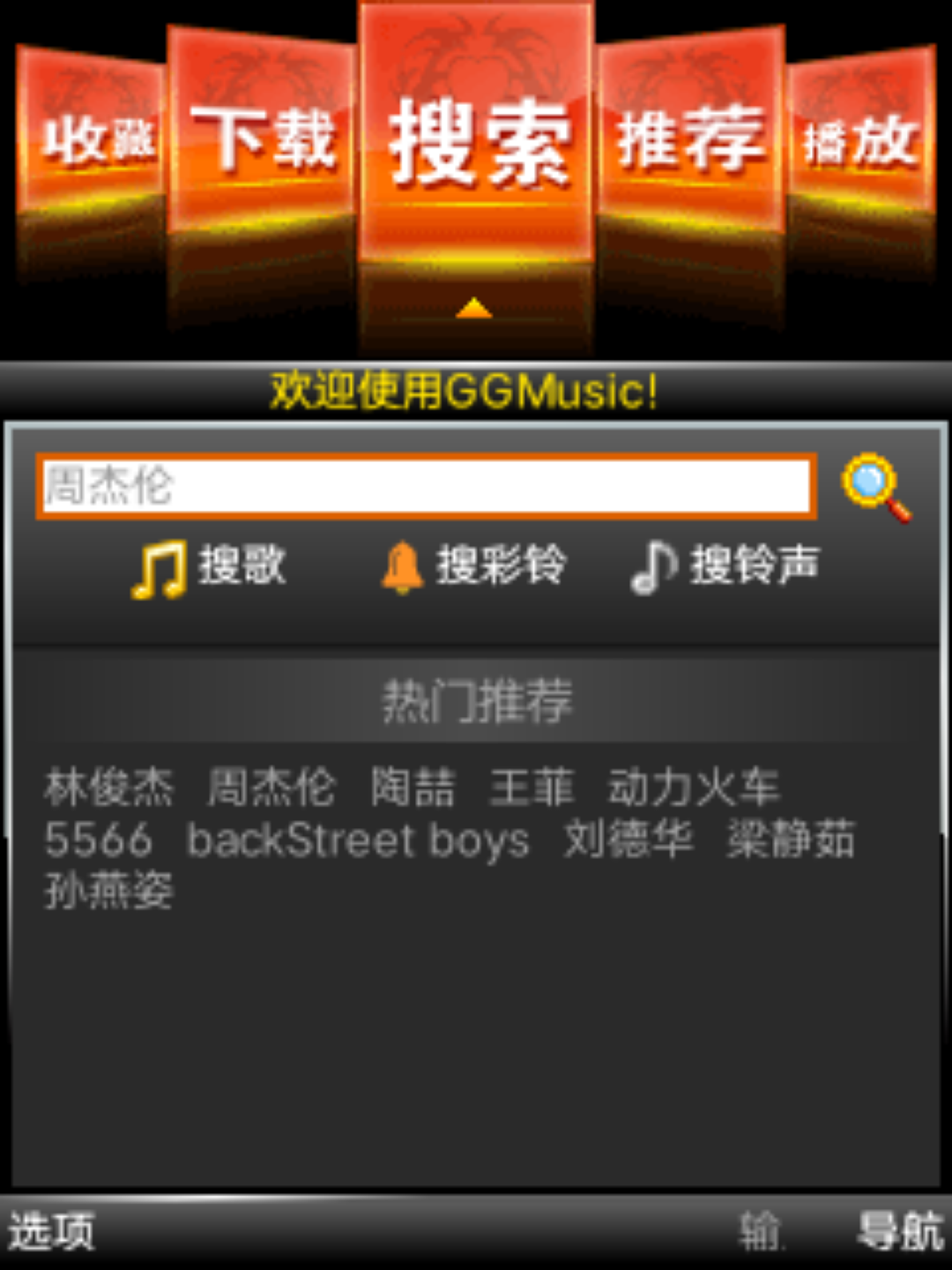The image size is (952, 1270).
Task: Open the 推荐 tab
Action: pos(690,139)
